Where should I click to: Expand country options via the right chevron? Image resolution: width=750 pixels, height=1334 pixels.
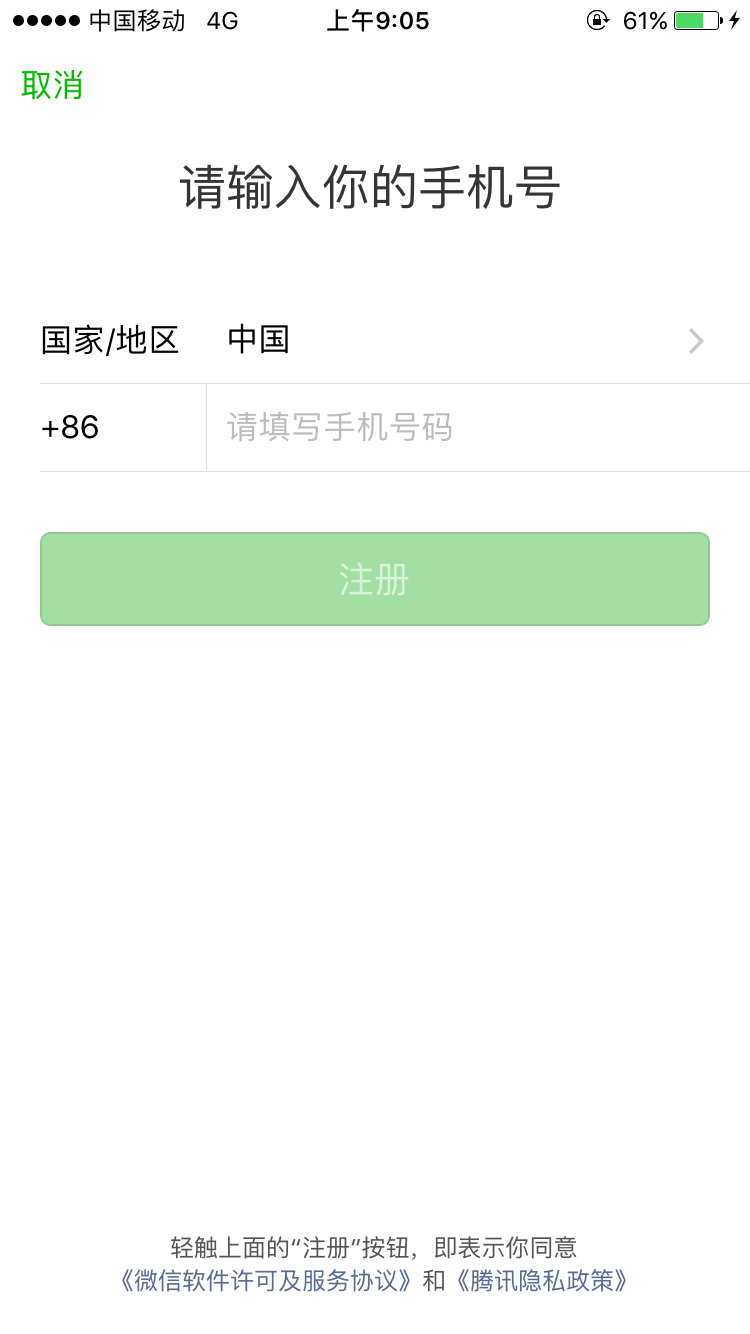pos(696,341)
